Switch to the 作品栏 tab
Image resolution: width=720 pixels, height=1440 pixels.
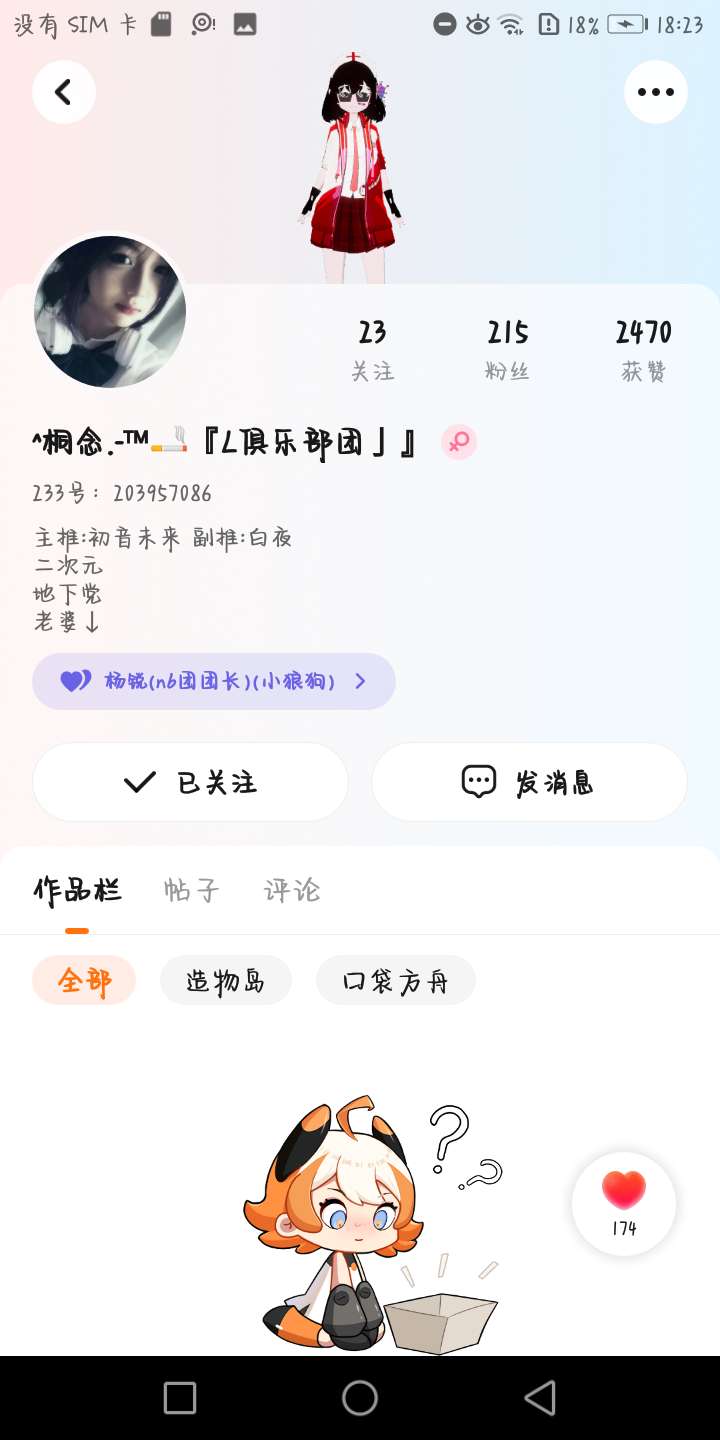pyautogui.click(x=77, y=890)
